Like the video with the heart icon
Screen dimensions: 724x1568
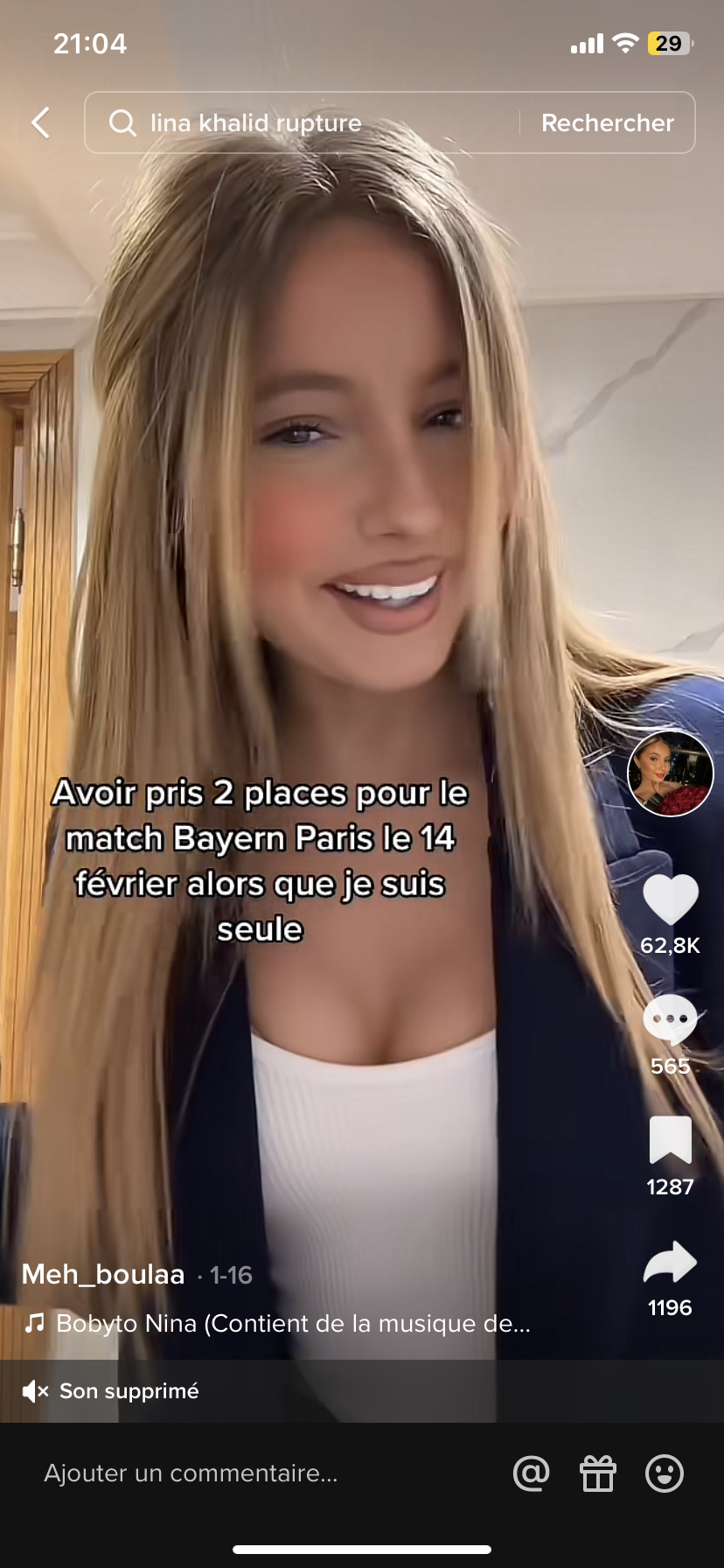[671, 899]
